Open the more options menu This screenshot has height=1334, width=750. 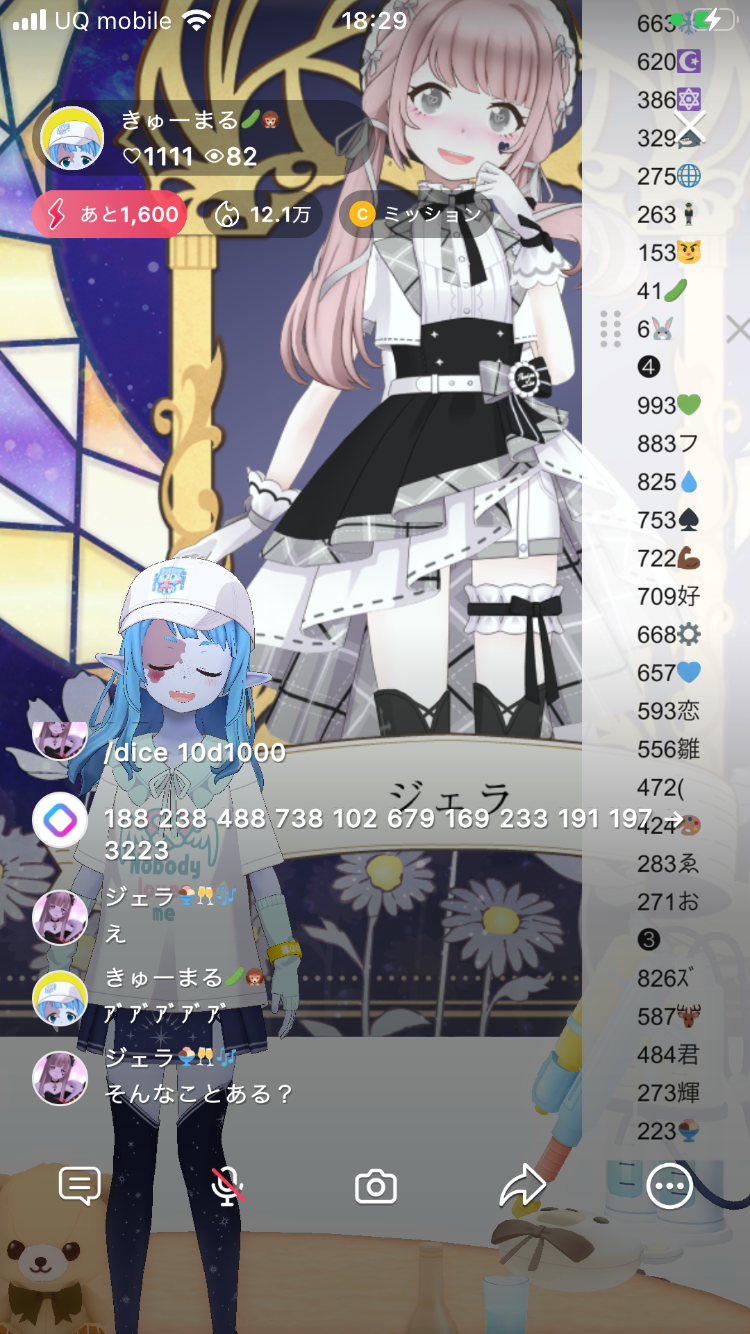669,1186
